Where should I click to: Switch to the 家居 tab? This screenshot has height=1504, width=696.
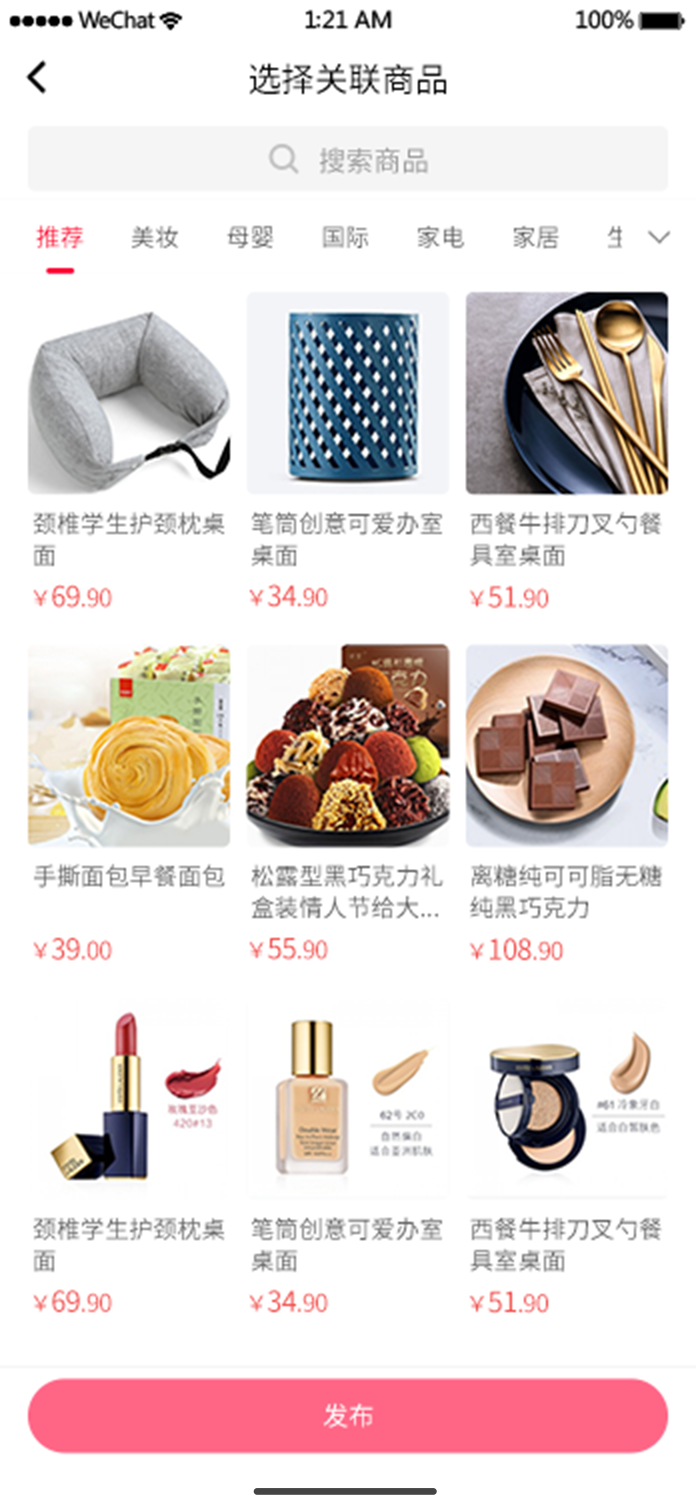coord(536,238)
